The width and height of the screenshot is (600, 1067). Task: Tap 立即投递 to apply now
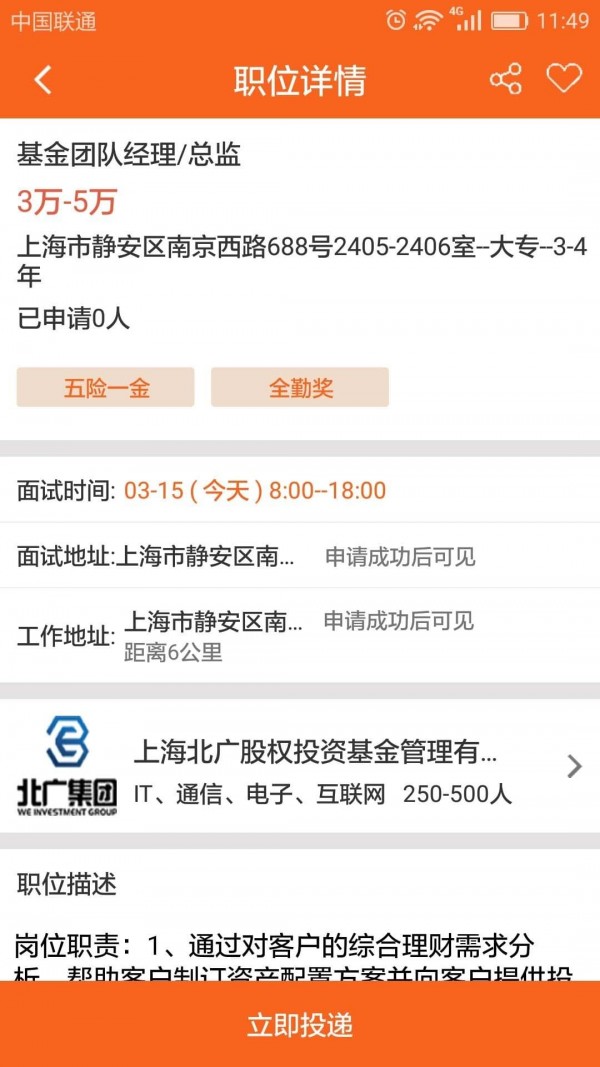coord(300,1024)
